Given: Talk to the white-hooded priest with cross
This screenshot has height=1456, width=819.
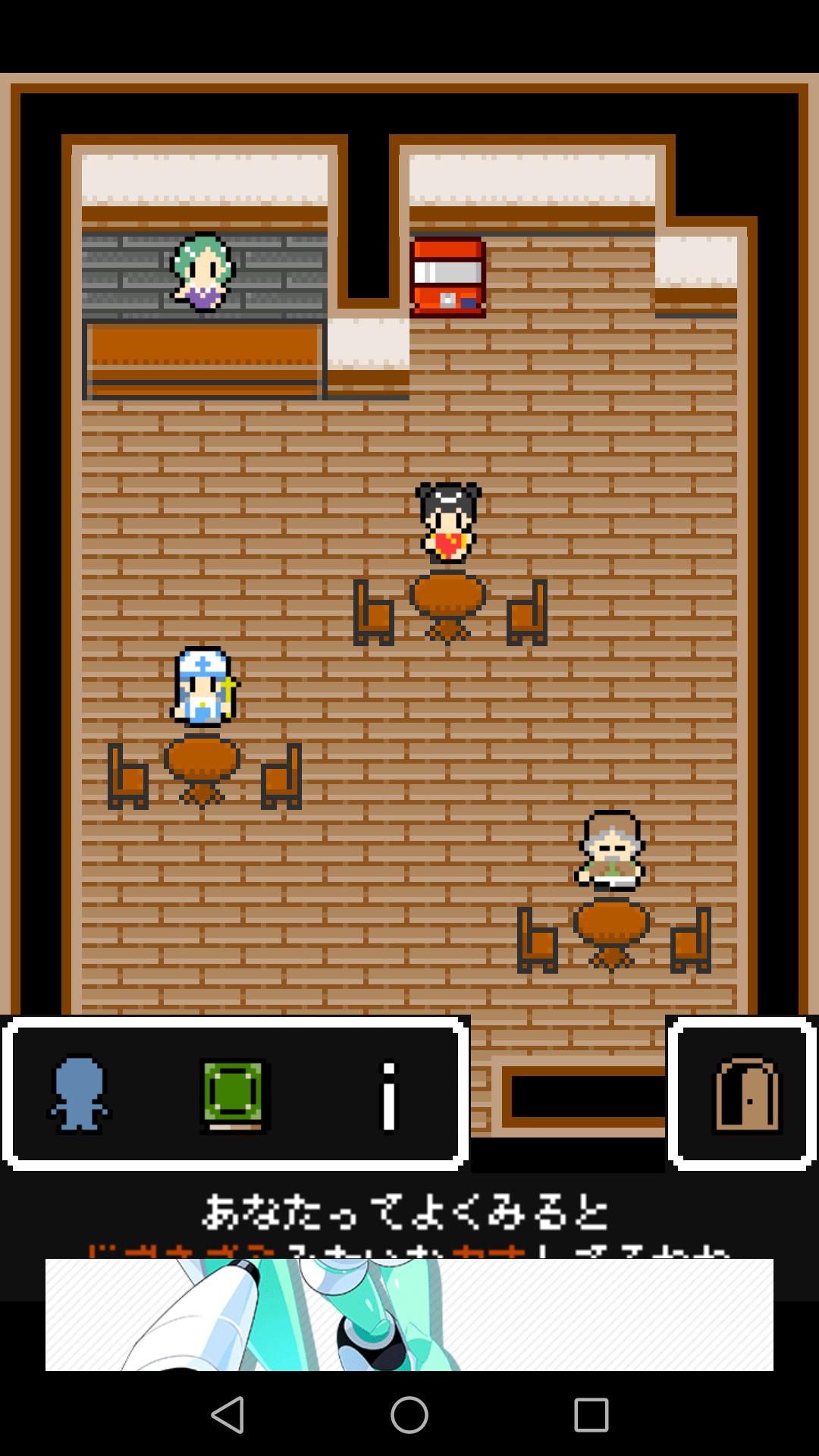Looking at the screenshot, I should pyautogui.click(x=203, y=686).
